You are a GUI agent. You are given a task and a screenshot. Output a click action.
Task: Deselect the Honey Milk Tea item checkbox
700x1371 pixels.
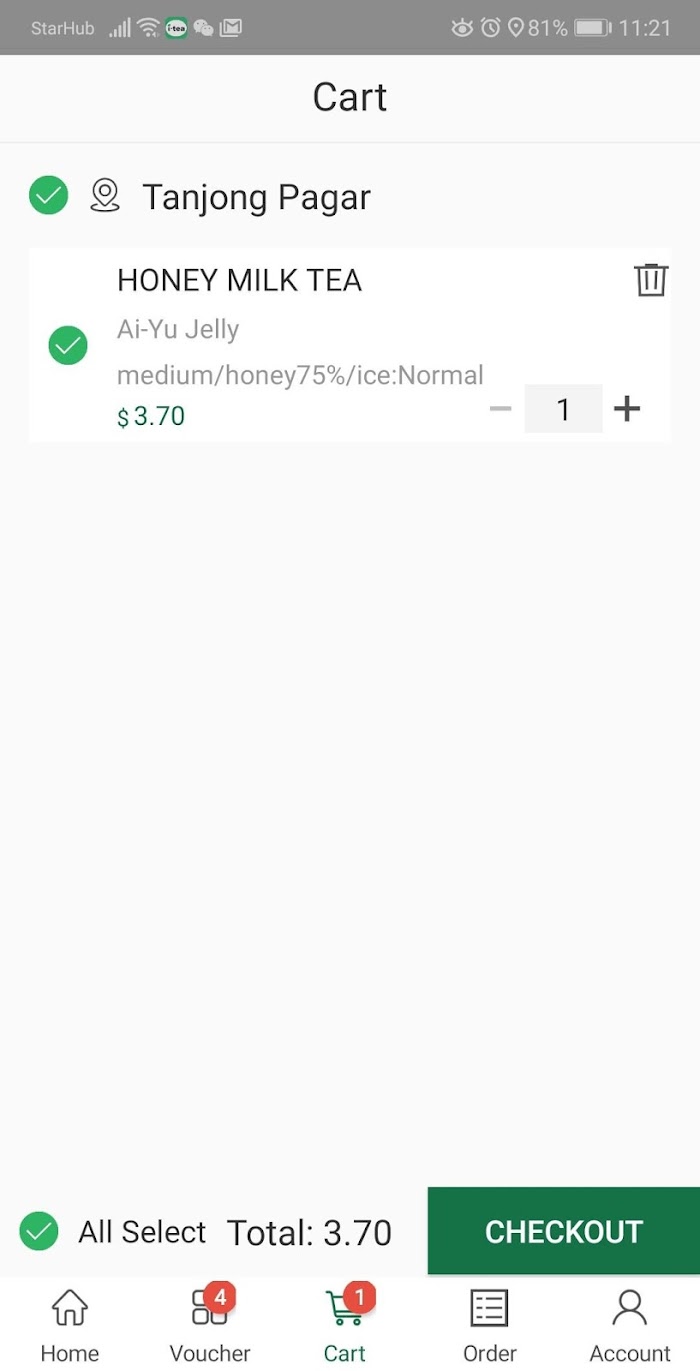click(x=68, y=345)
